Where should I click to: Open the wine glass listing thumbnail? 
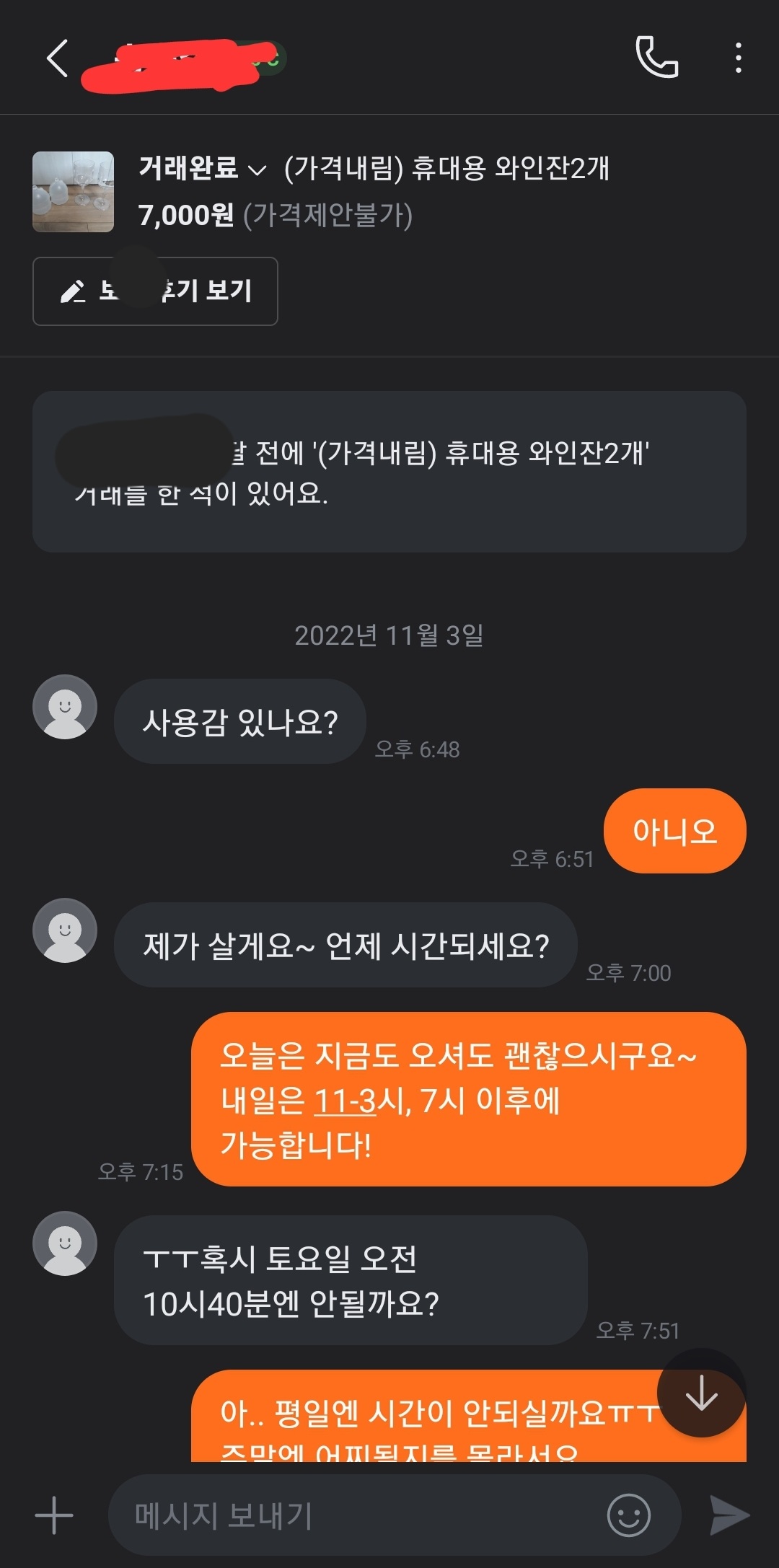(73, 192)
